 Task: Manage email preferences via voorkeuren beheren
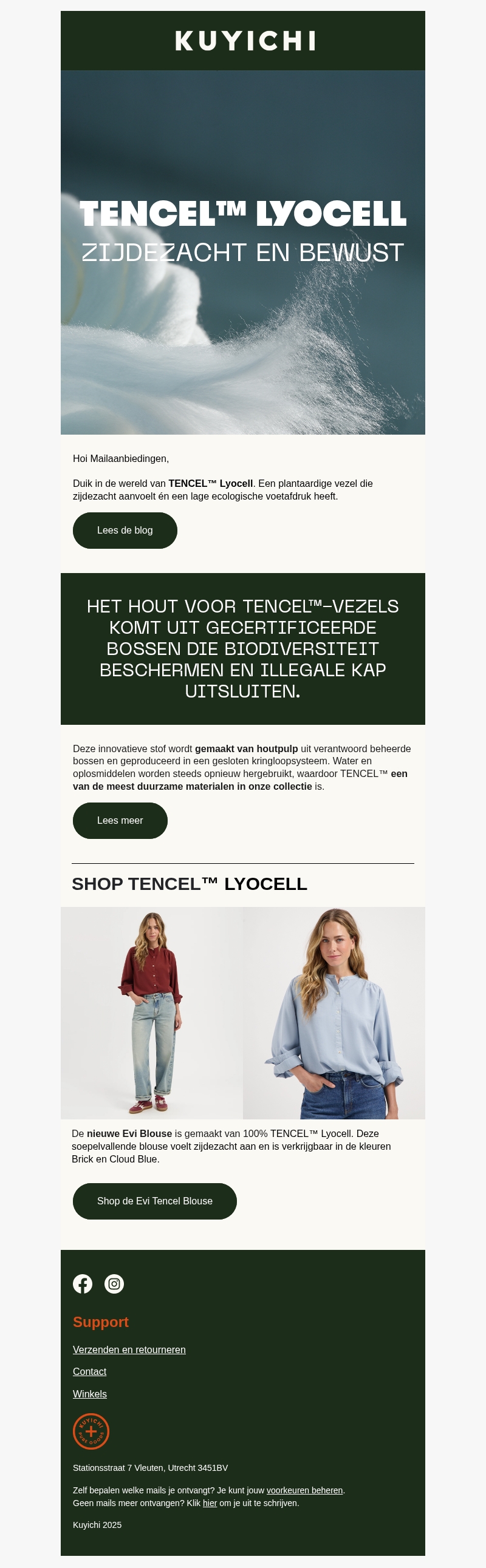[304, 1490]
